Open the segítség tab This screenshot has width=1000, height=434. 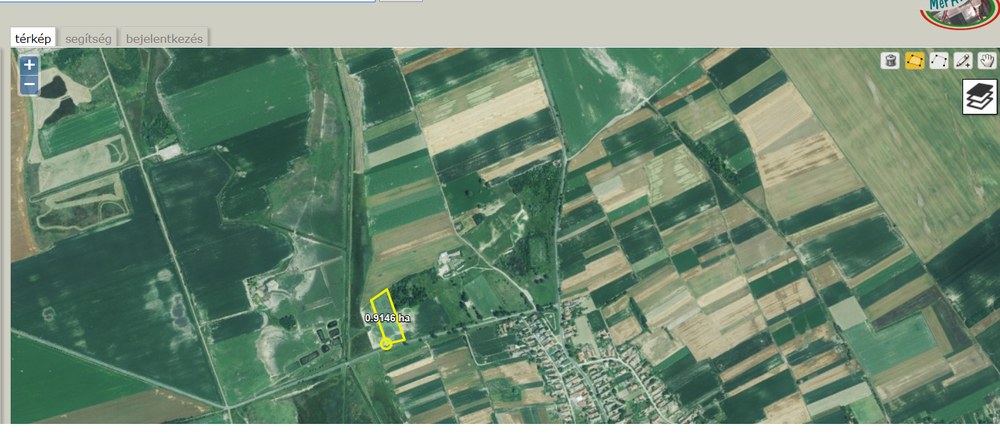tap(88, 38)
